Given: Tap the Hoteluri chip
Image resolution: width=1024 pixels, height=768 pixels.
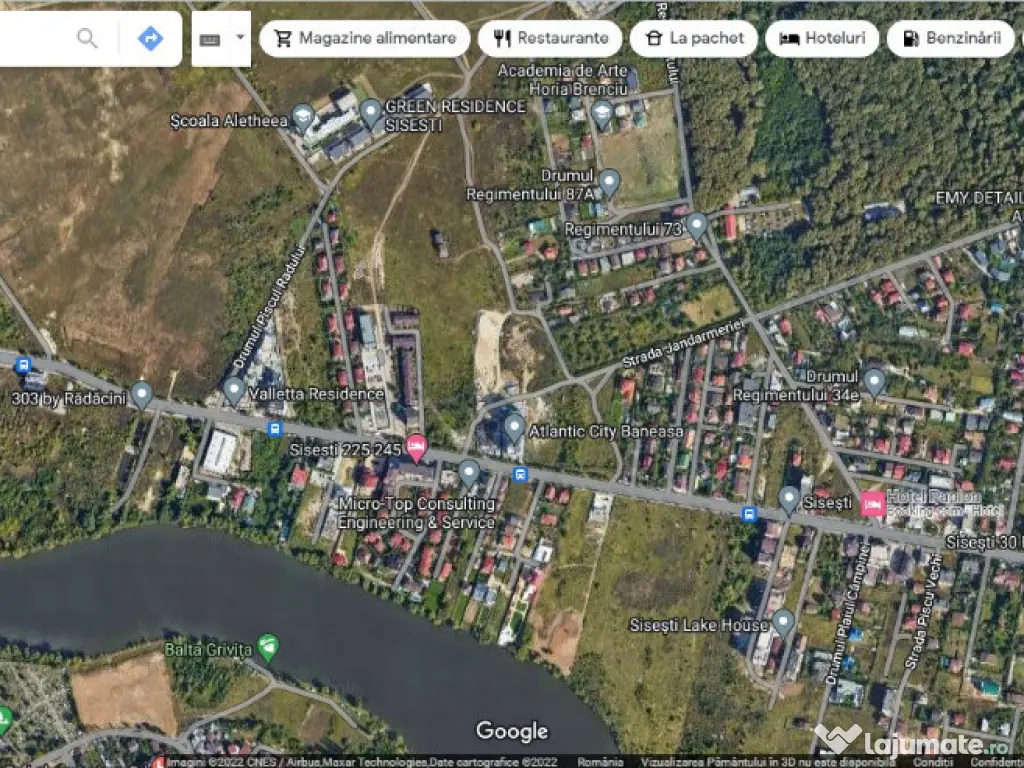Looking at the screenshot, I should [x=822, y=39].
